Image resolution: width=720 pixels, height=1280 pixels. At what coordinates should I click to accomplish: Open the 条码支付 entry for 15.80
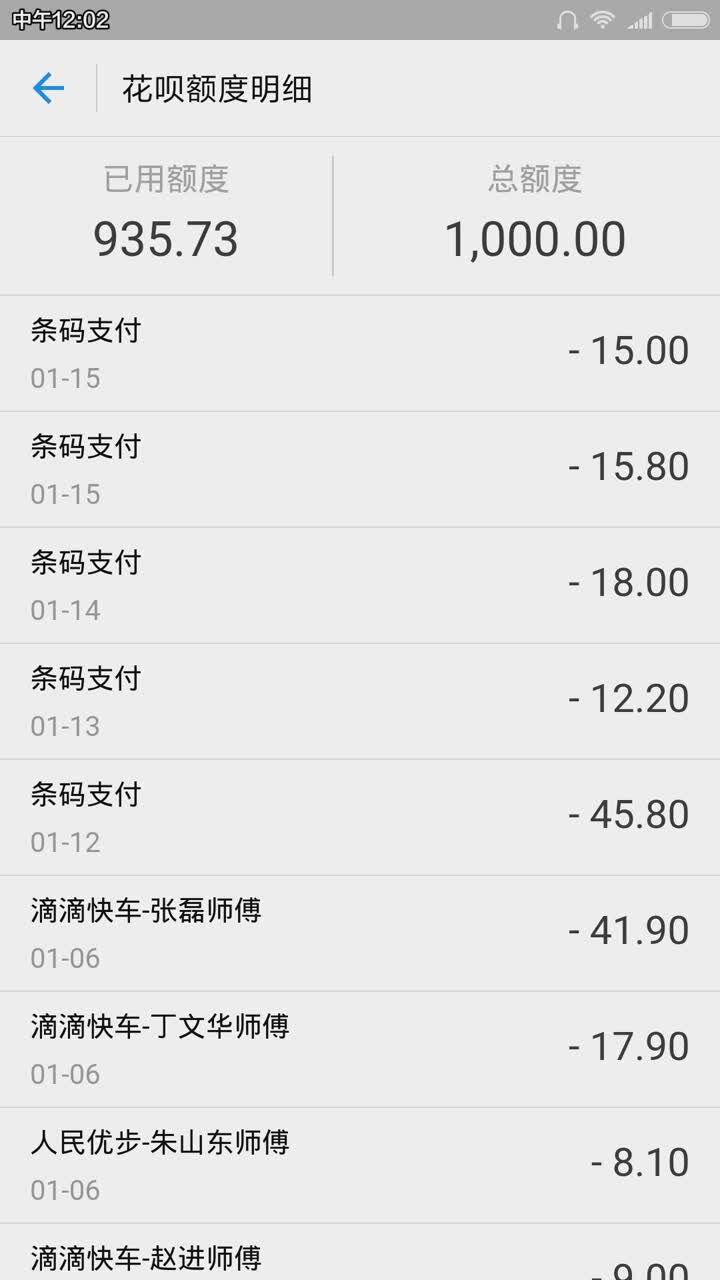360,469
